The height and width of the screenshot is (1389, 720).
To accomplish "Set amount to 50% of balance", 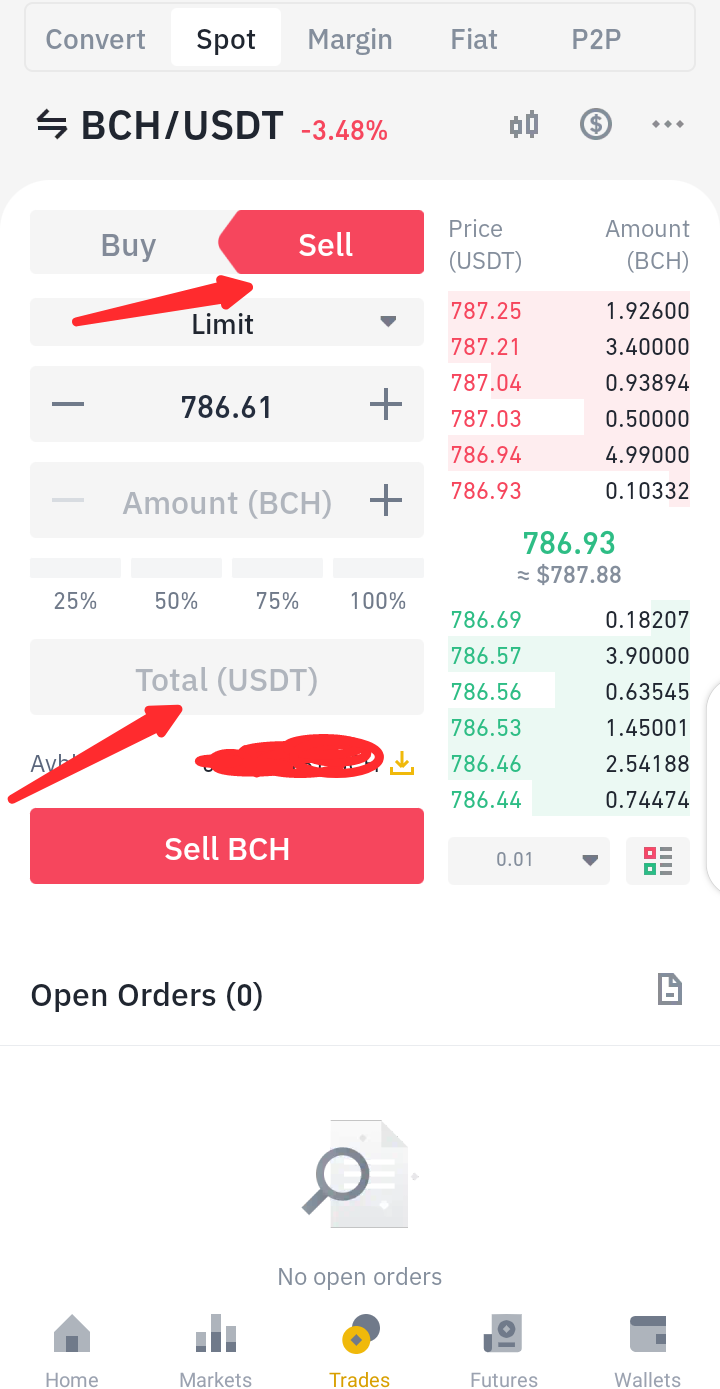I will click(x=176, y=588).
